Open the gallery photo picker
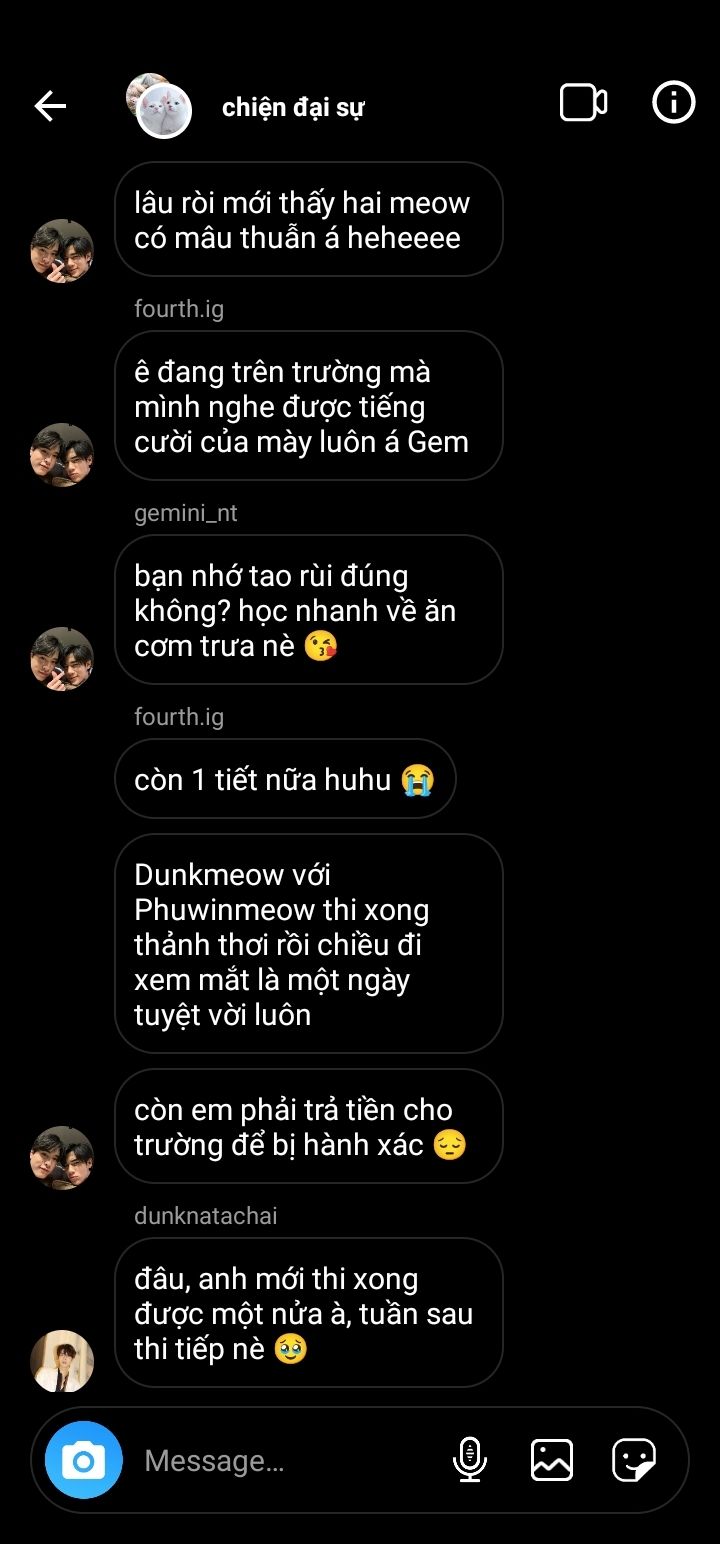Image resolution: width=720 pixels, height=1544 pixels. click(x=551, y=1460)
